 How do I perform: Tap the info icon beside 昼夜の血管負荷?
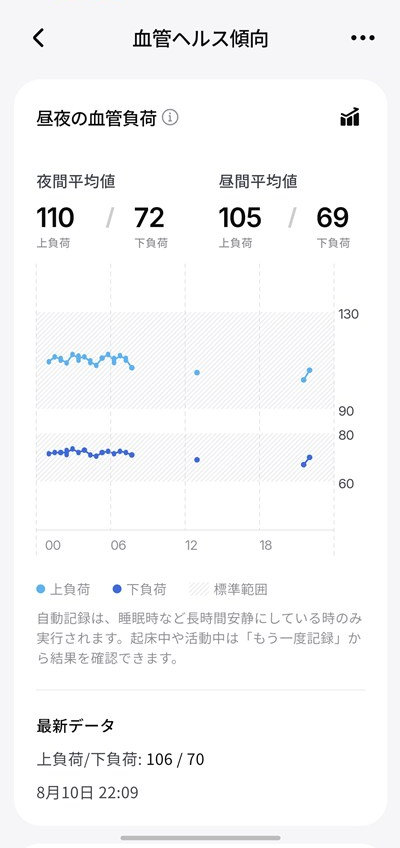click(171, 117)
